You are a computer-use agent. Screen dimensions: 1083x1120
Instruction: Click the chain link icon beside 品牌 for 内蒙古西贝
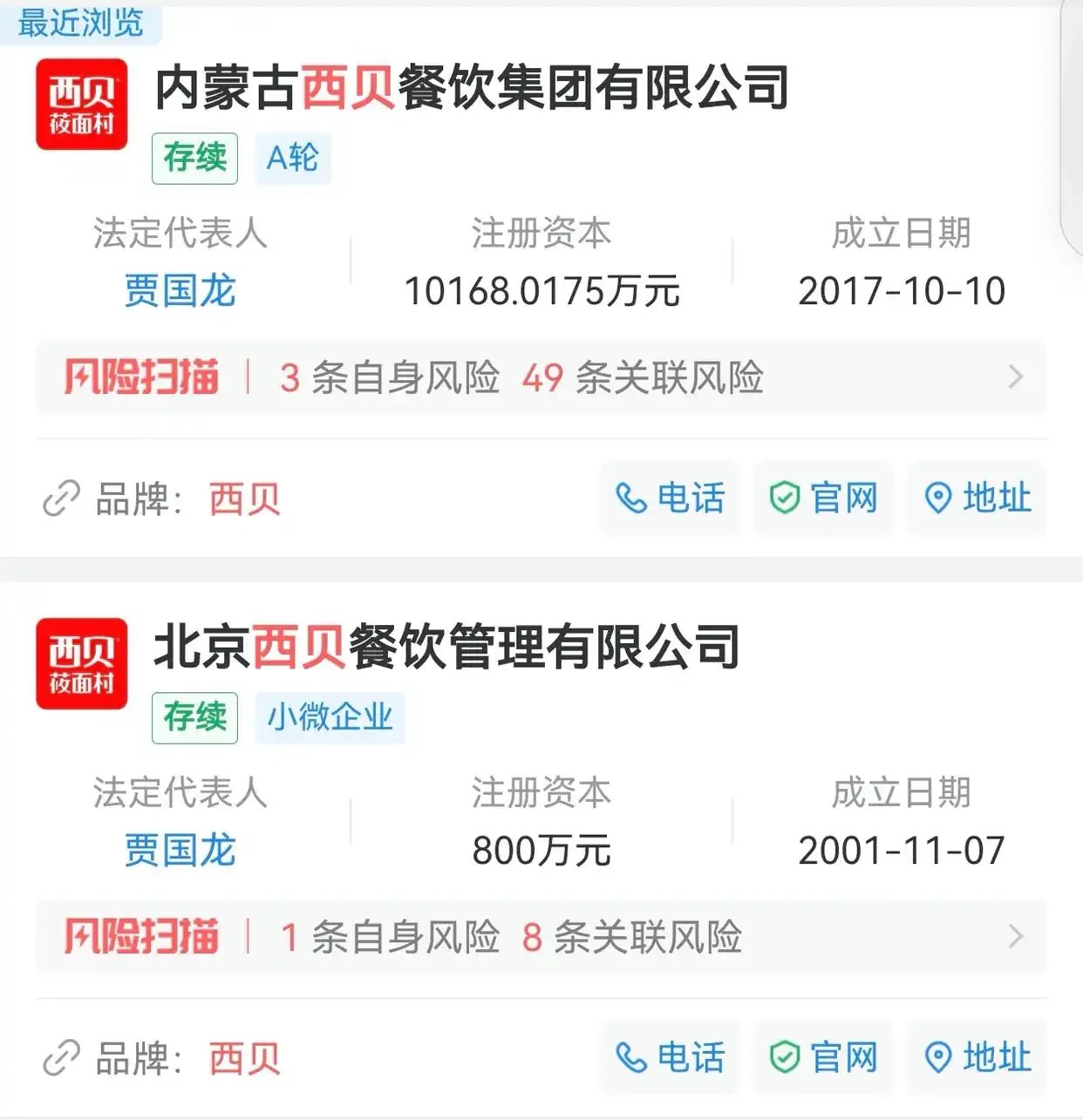pyautogui.click(x=61, y=499)
